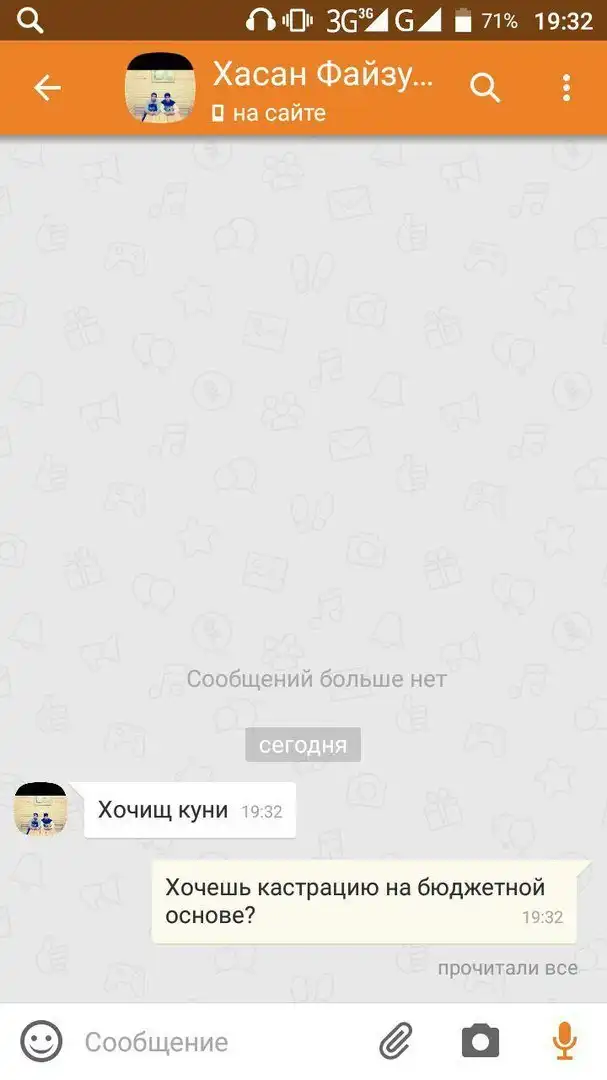The height and width of the screenshot is (1080, 607).
Task: Tap sender's avatar next to Хочищ куни
Action: tap(40, 809)
